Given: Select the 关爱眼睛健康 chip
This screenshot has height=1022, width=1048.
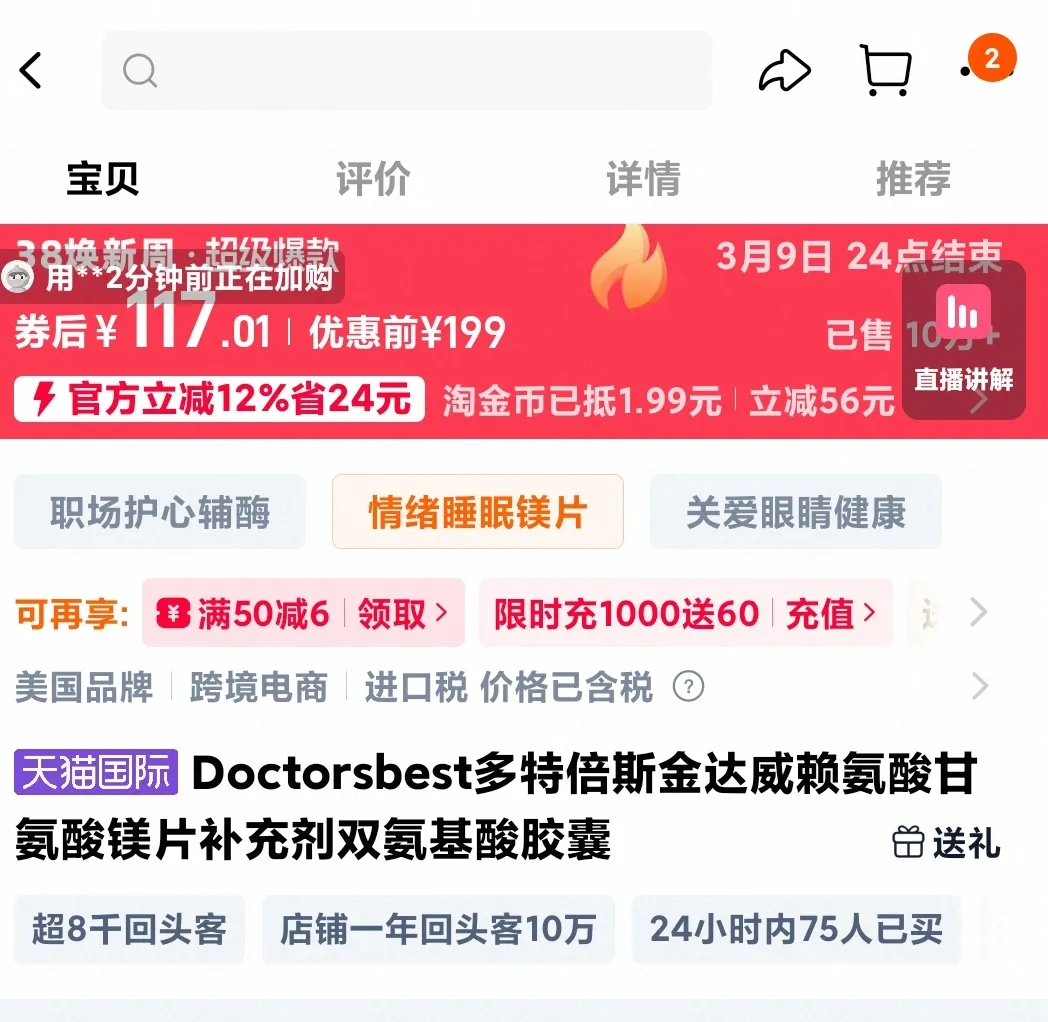Looking at the screenshot, I should click(x=795, y=512).
